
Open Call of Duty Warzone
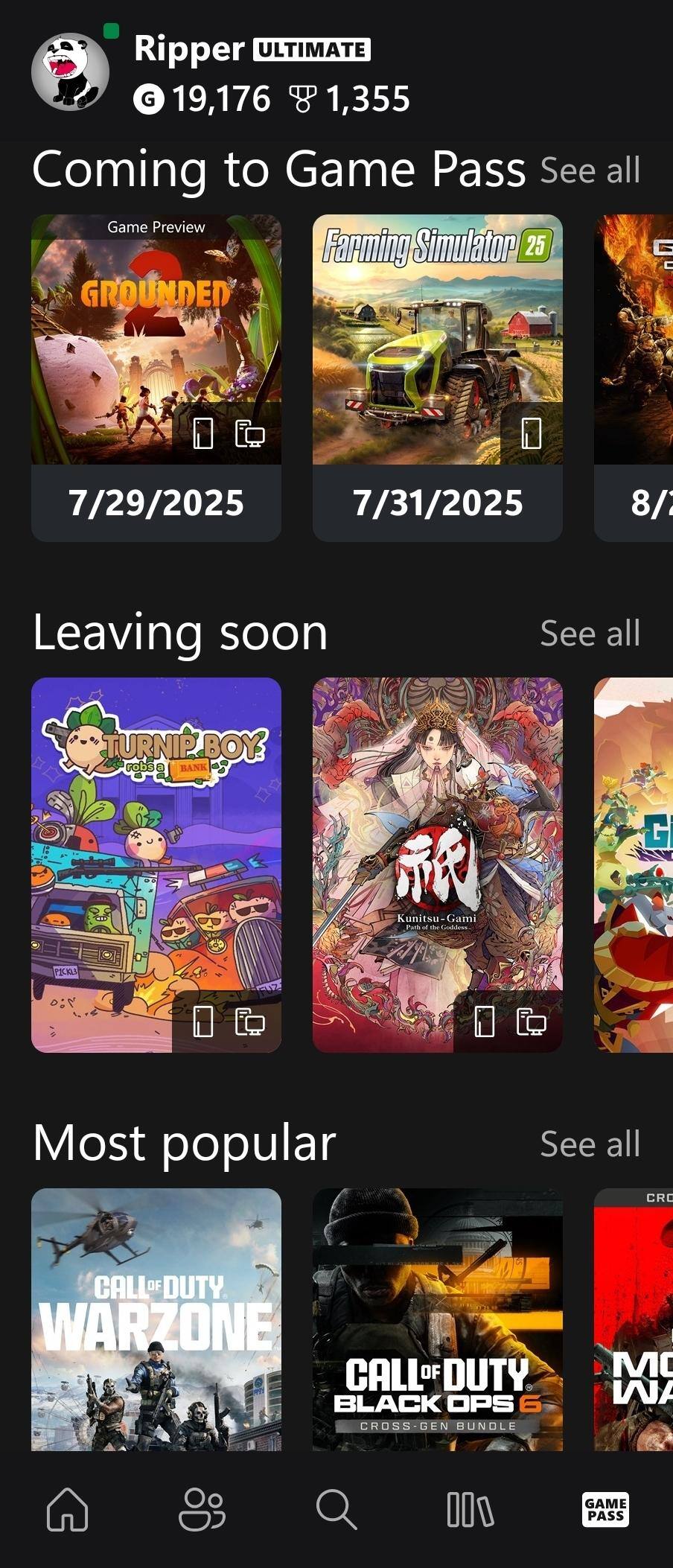tap(156, 1319)
